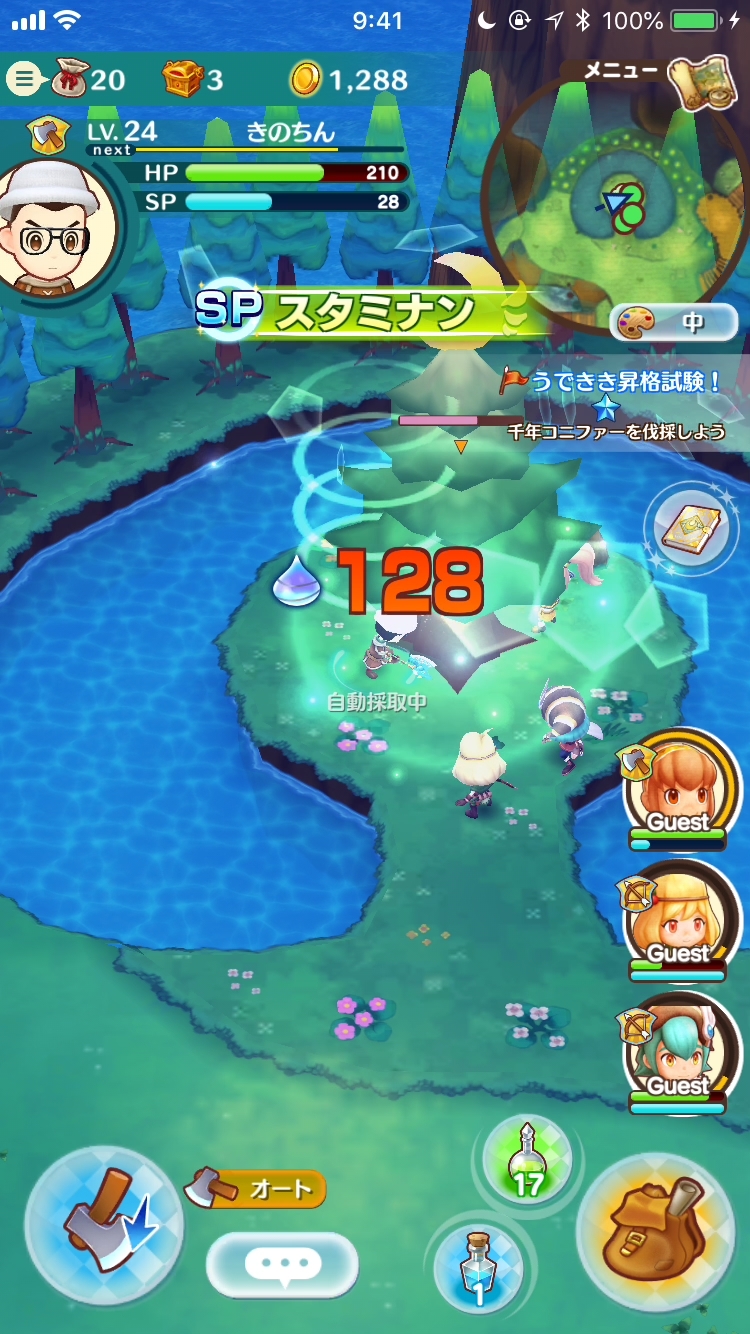Toggle the オート auto mode
Image resolution: width=750 pixels, height=1334 pixels.
(256, 1188)
